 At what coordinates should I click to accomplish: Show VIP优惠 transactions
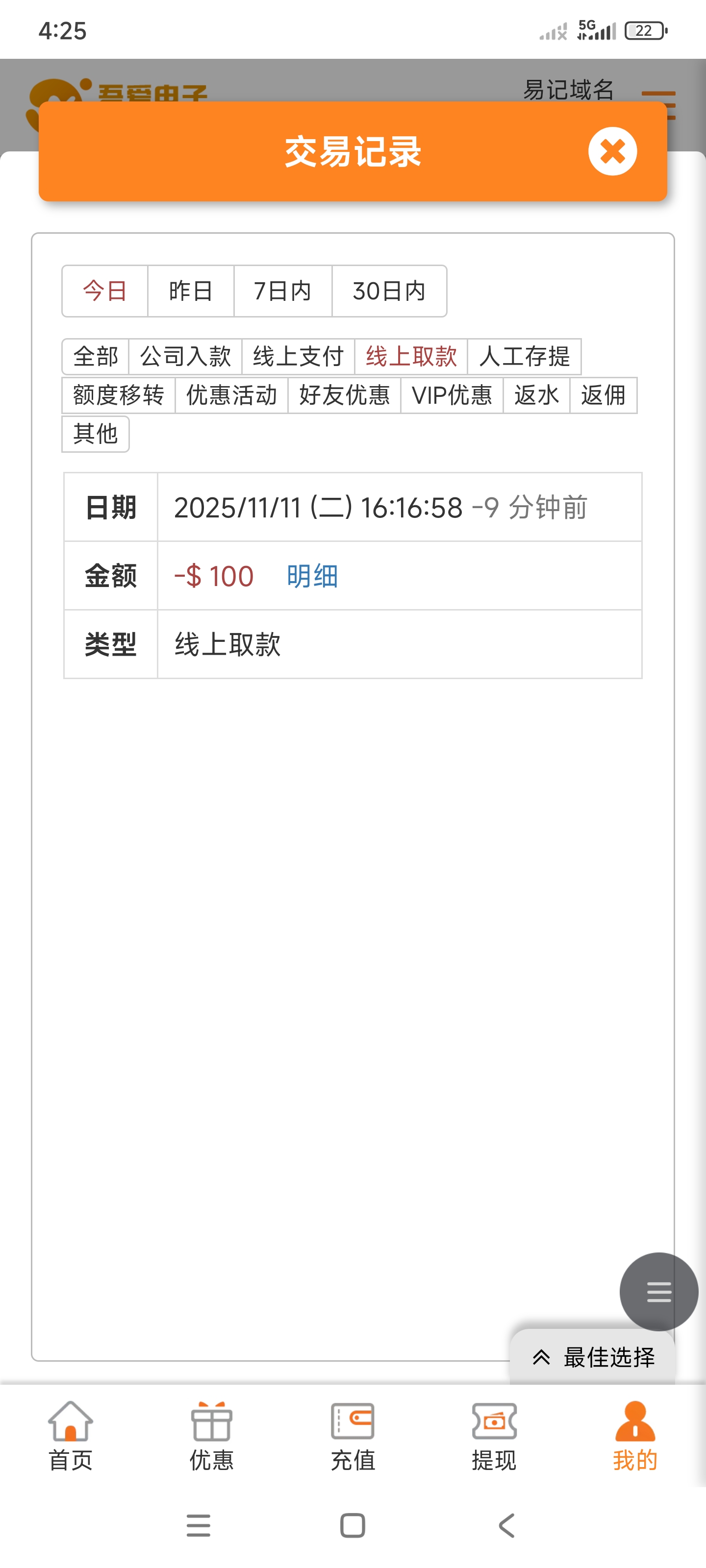[x=452, y=395]
